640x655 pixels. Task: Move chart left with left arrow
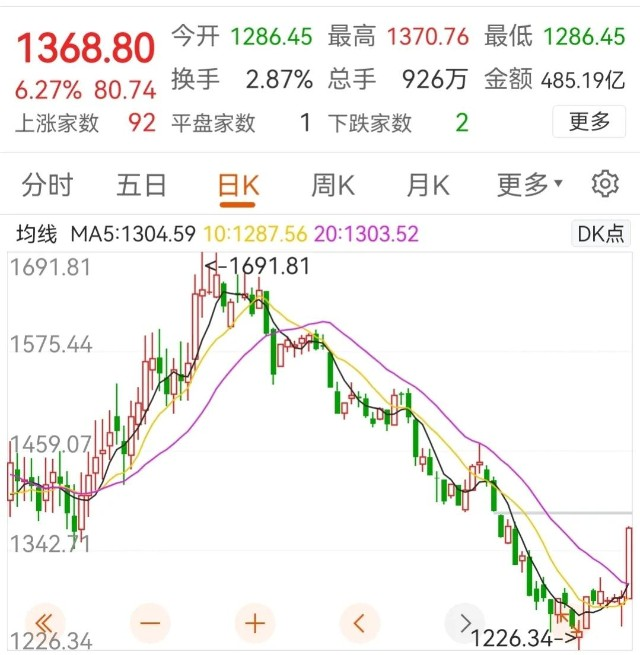click(x=360, y=623)
